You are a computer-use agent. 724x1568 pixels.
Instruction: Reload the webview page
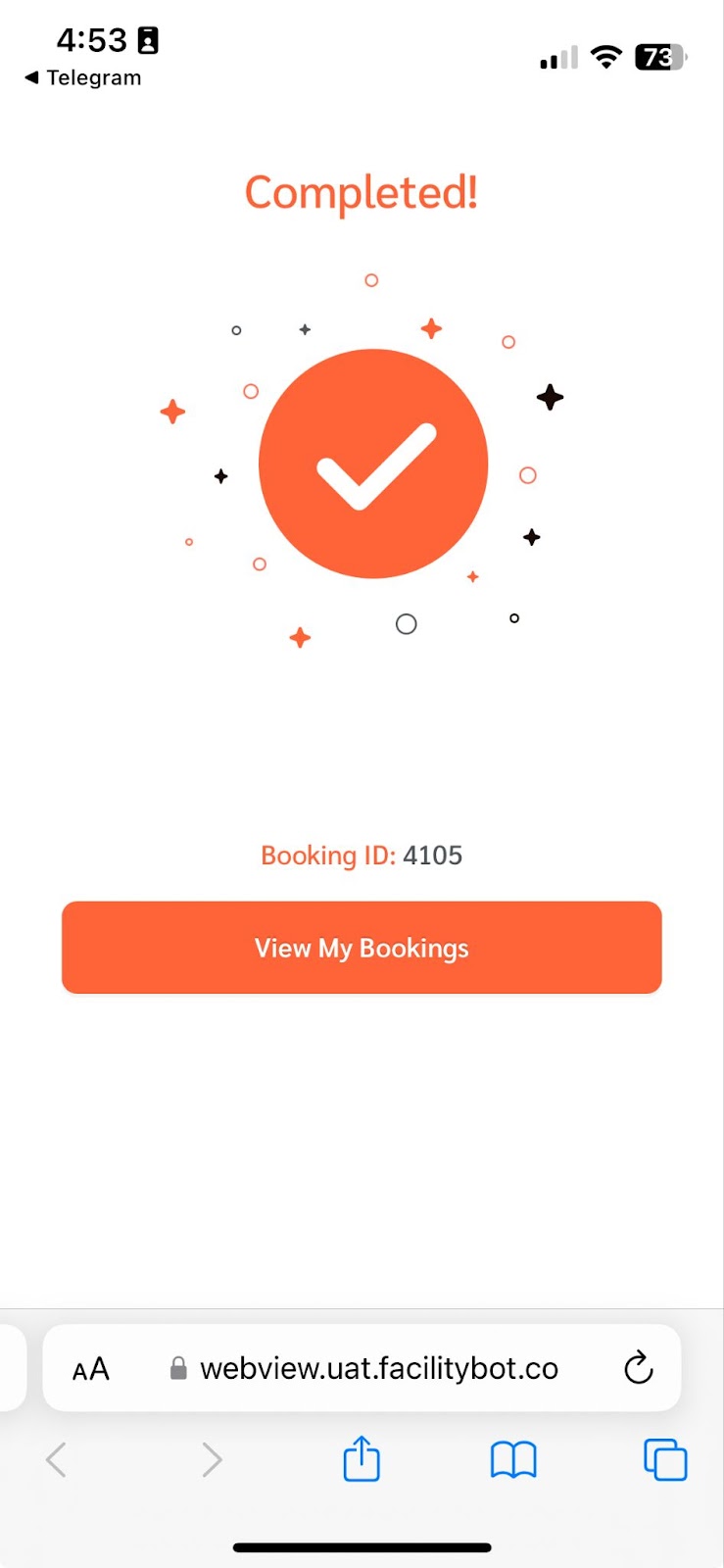click(638, 1367)
